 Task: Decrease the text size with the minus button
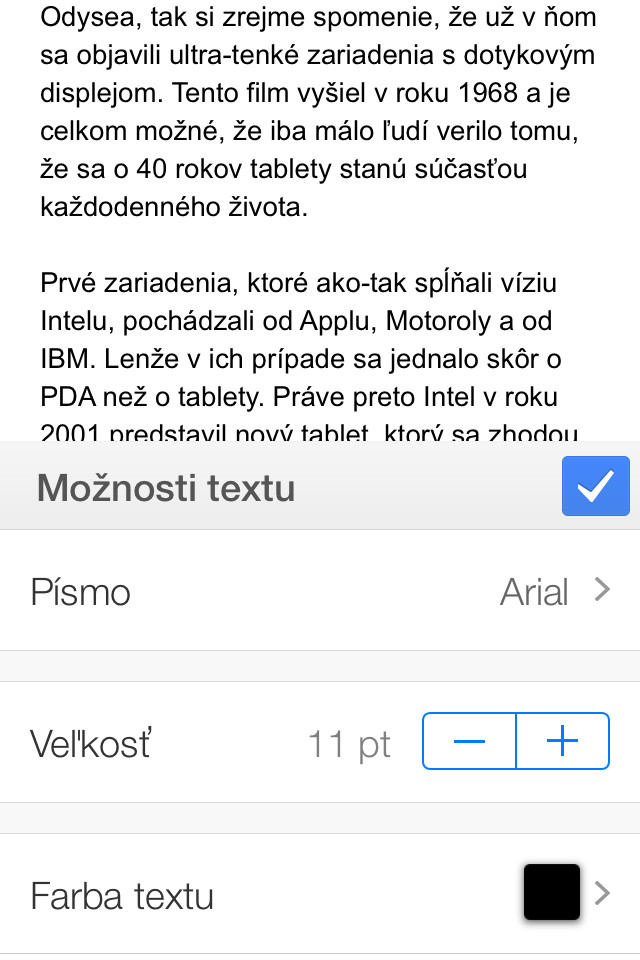pyautogui.click(x=469, y=742)
